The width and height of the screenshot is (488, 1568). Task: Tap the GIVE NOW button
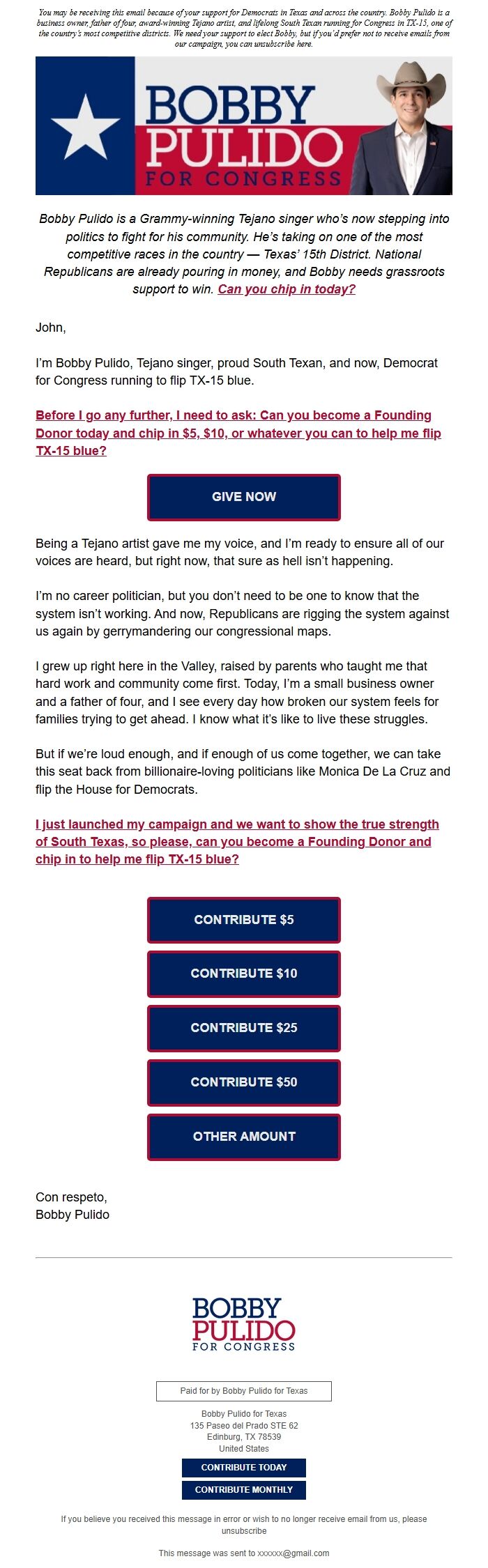[x=243, y=497]
